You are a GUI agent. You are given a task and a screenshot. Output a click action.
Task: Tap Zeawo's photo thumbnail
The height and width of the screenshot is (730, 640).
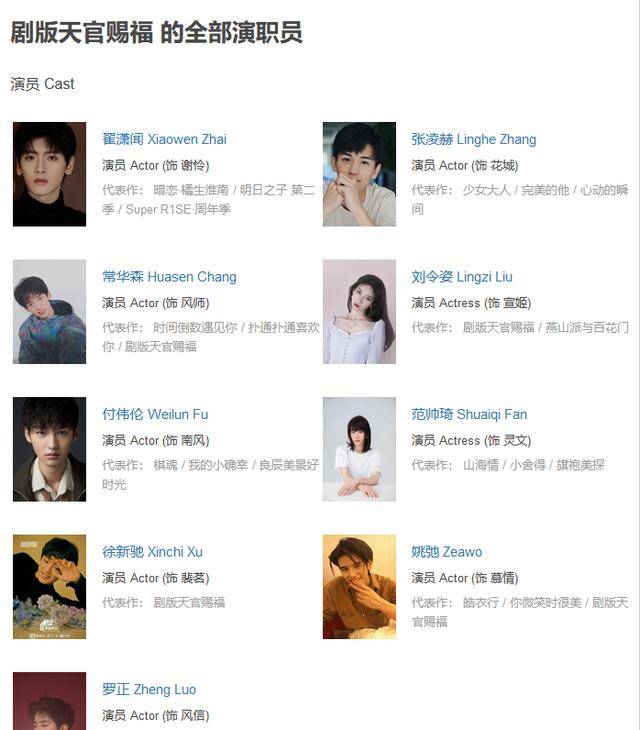[x=359, y=586]
